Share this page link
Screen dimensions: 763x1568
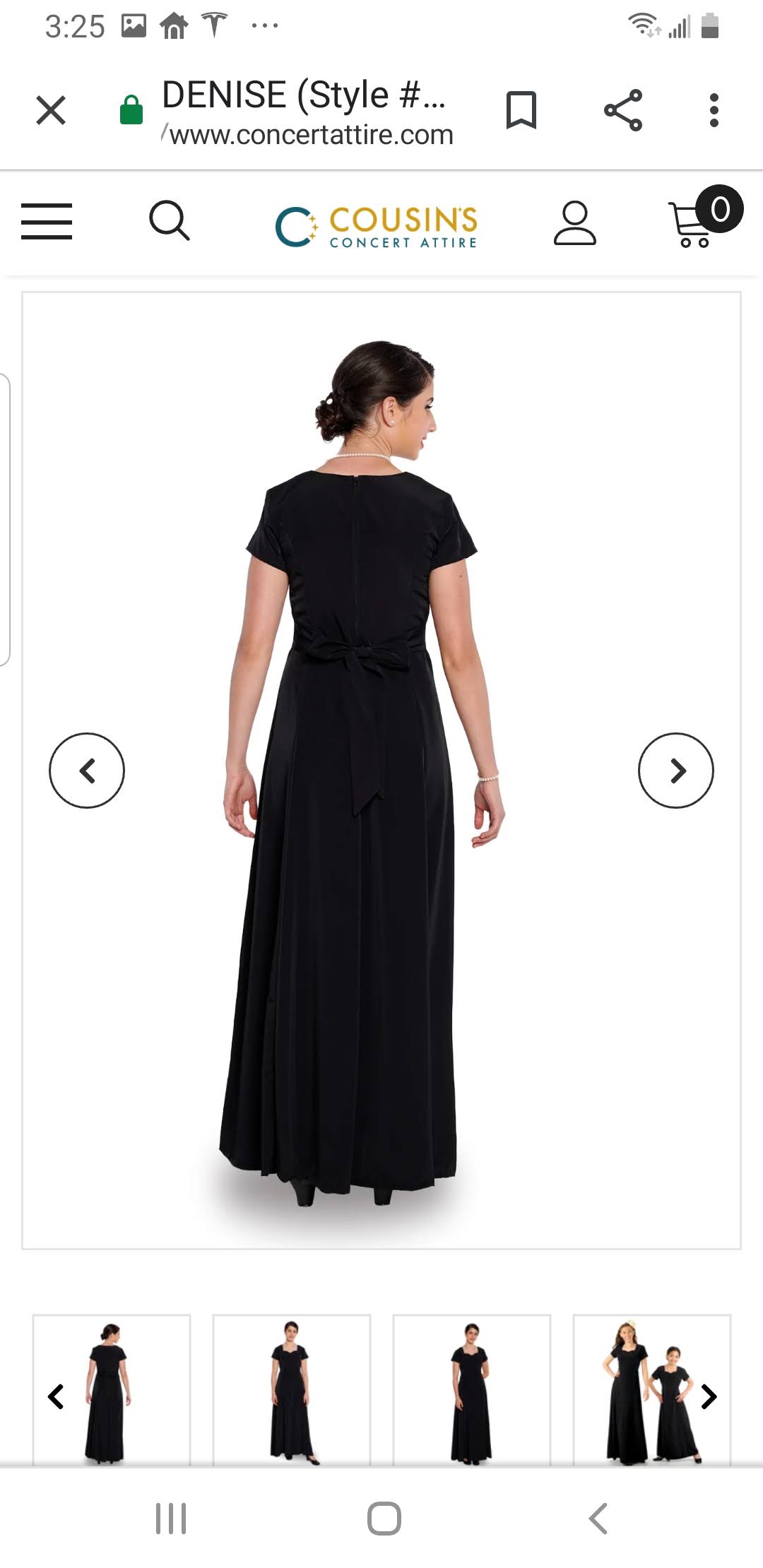(x=623, y=110)
